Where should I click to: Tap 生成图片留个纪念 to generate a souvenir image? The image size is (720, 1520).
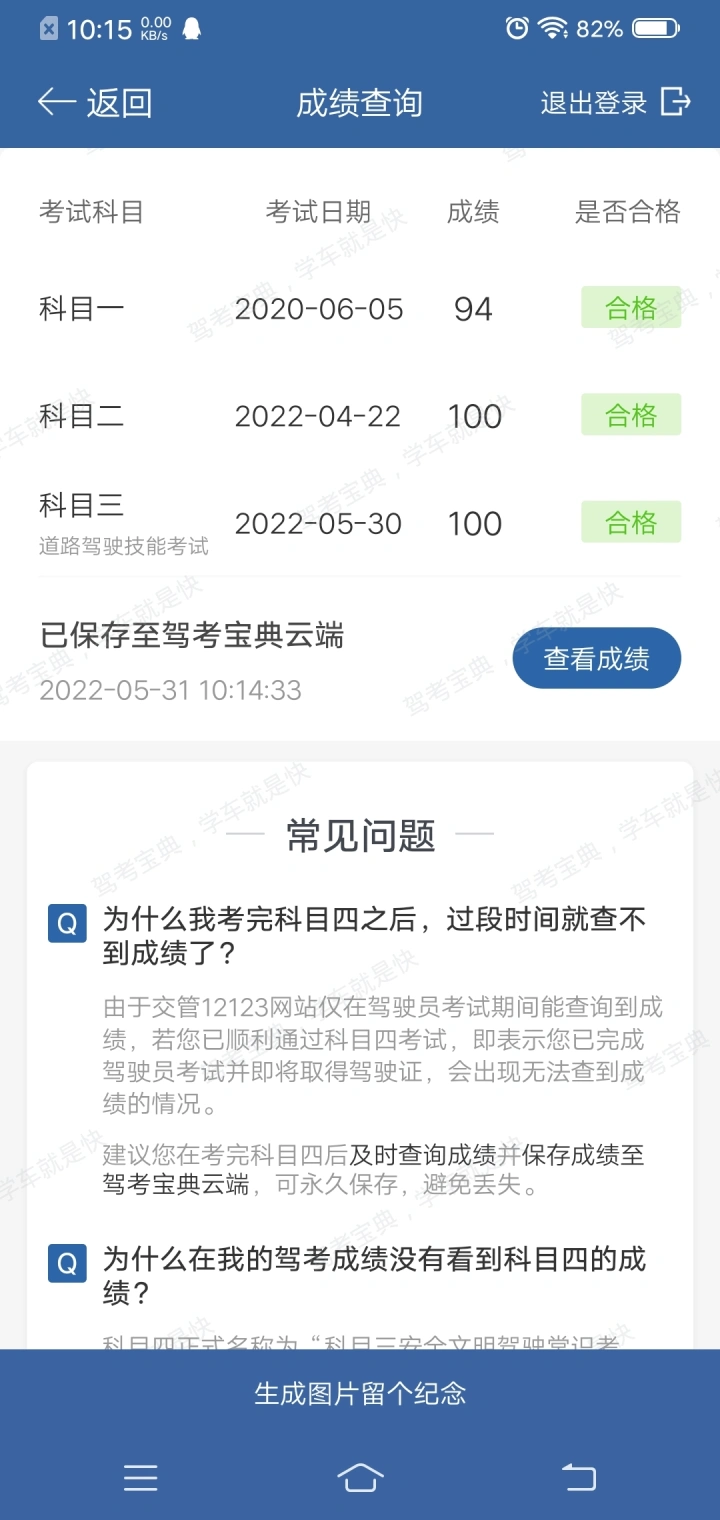coord(360,1394)
